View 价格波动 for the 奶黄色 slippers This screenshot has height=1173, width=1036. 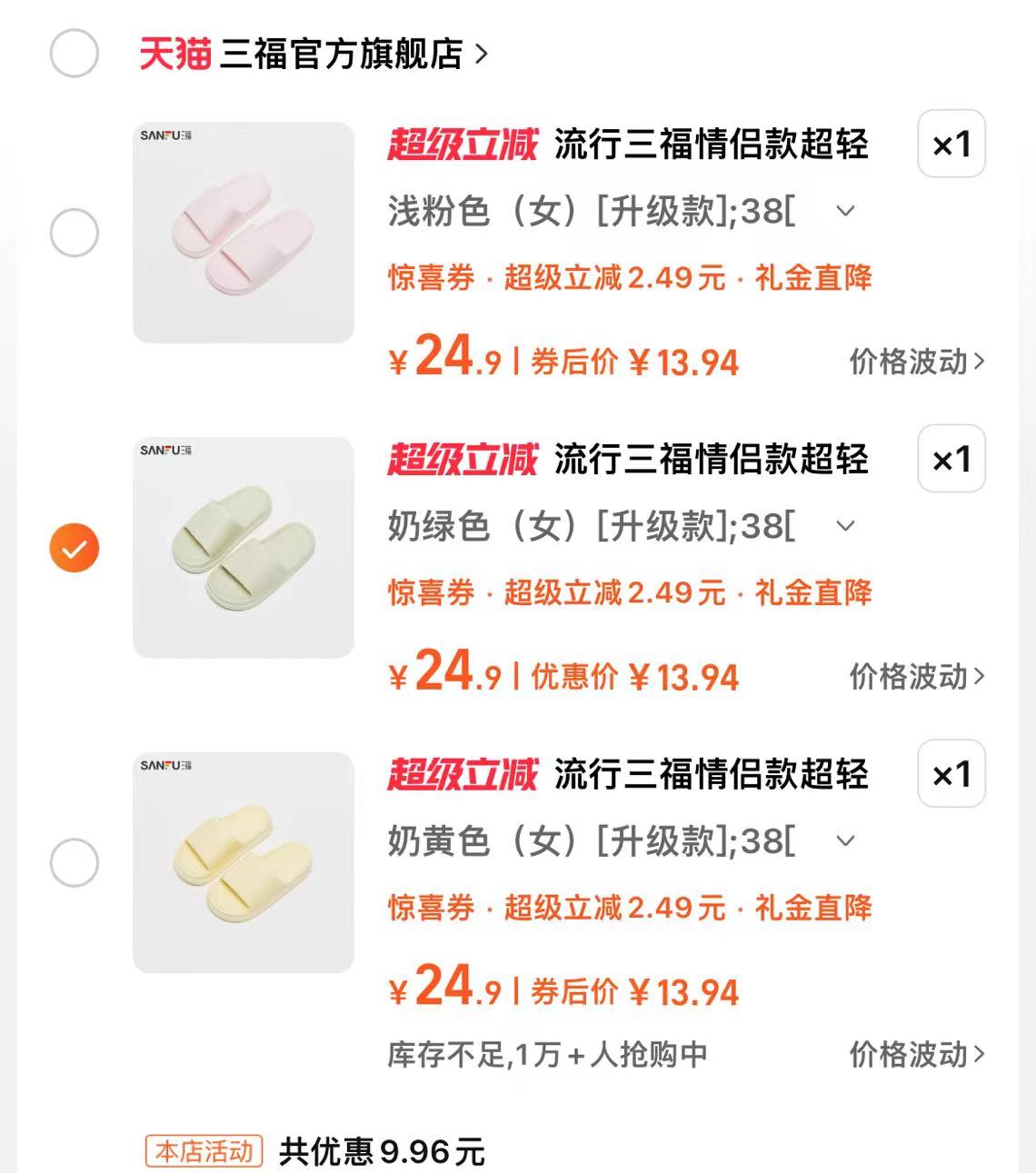(916, 1055)
